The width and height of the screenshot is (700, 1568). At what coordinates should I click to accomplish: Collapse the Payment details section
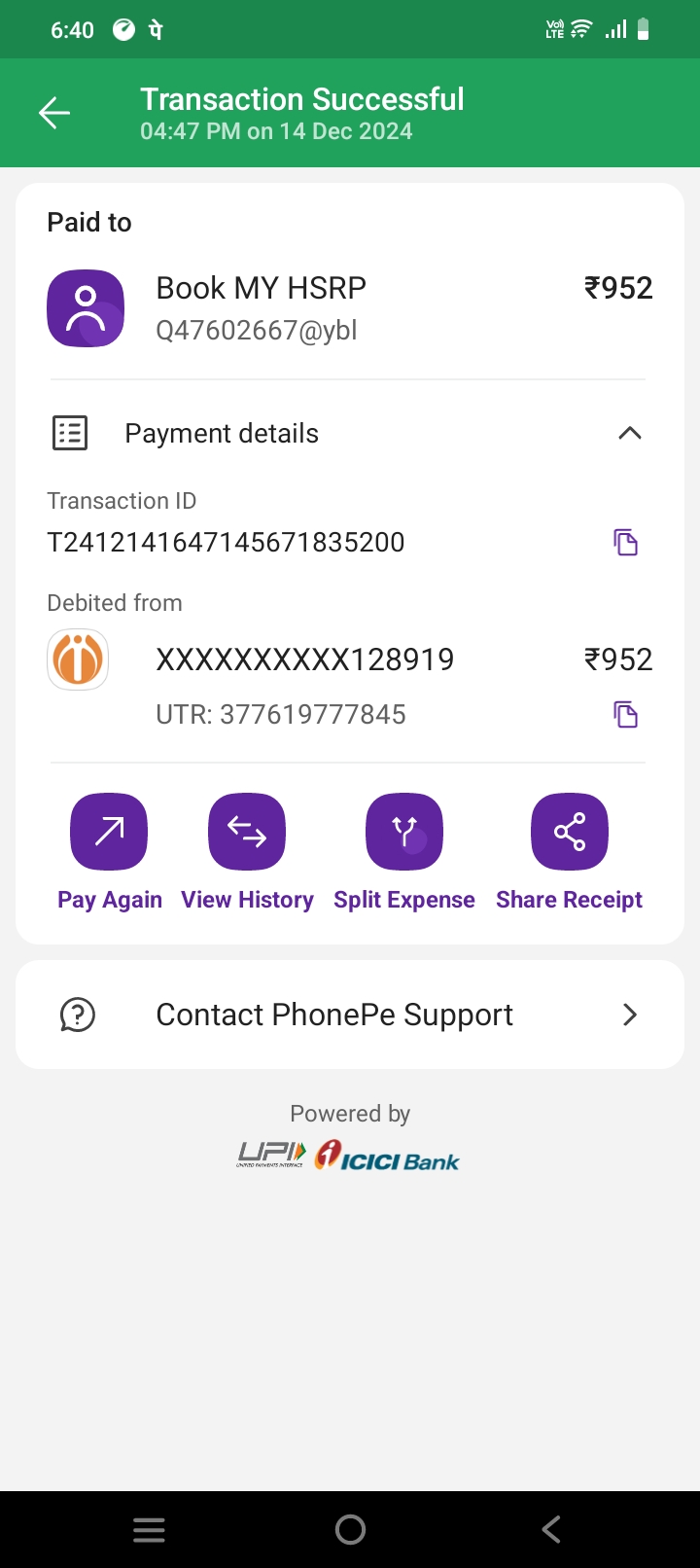pos(629,434)
